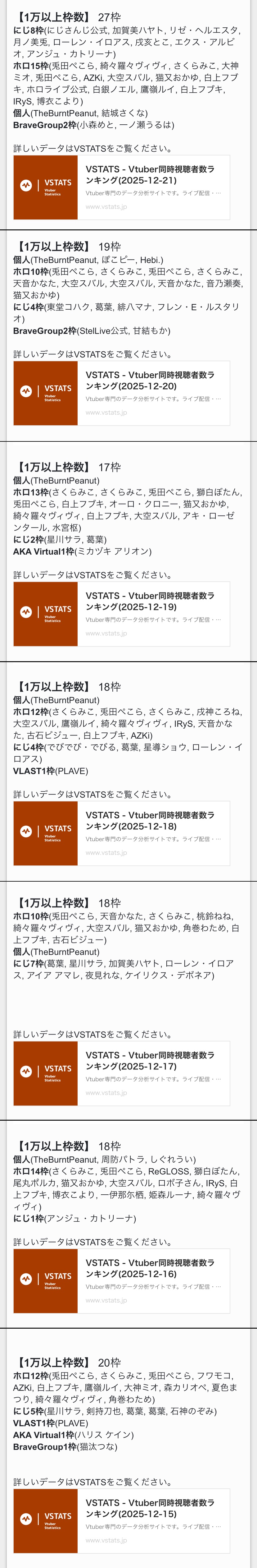Open the VSTATS ranking card for 2025-12-17
The width and height of the screenshot is (257, 1568).
tap(121, 1074)
